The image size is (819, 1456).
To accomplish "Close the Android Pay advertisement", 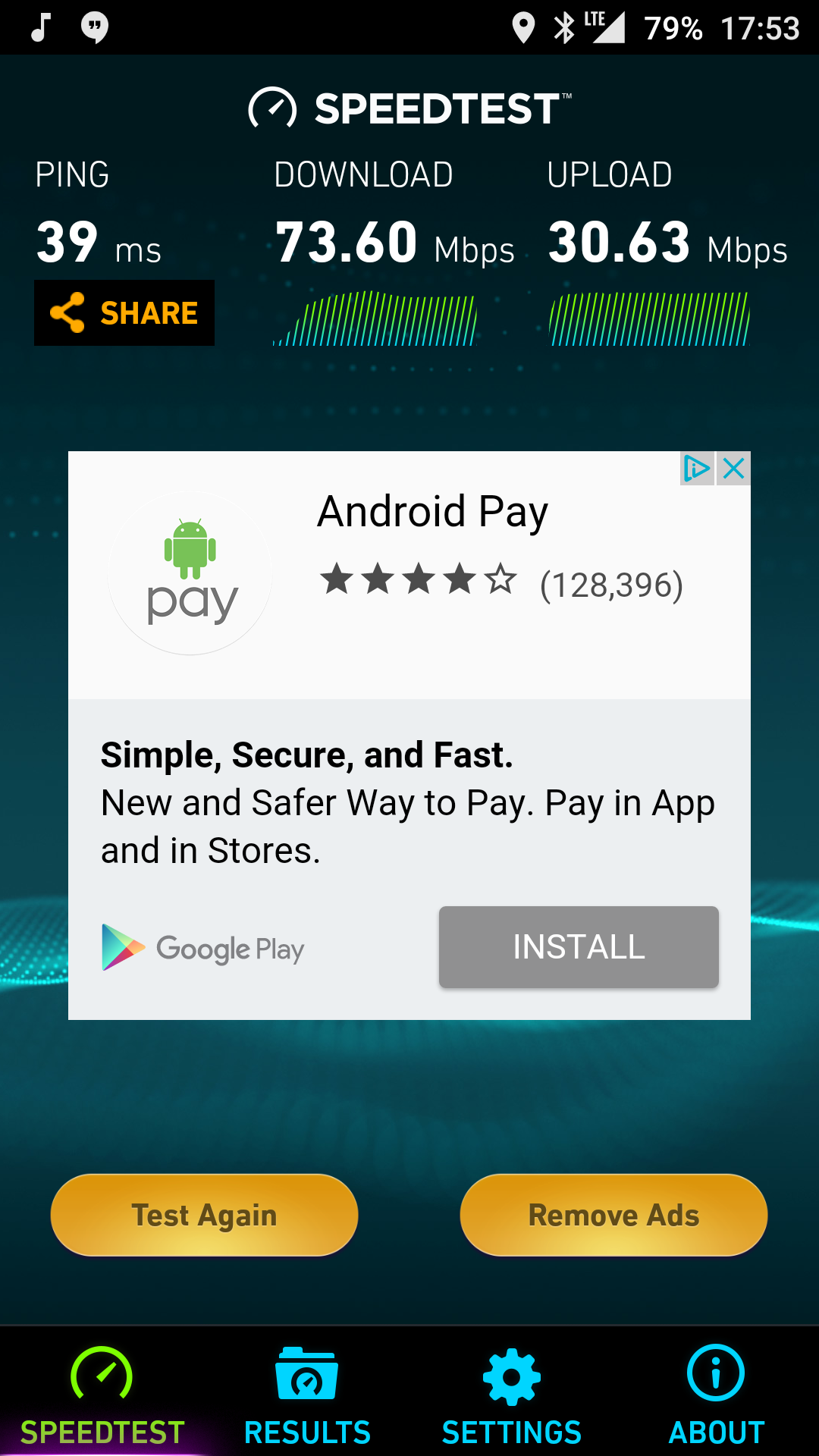I will click(x=734, y=469).
